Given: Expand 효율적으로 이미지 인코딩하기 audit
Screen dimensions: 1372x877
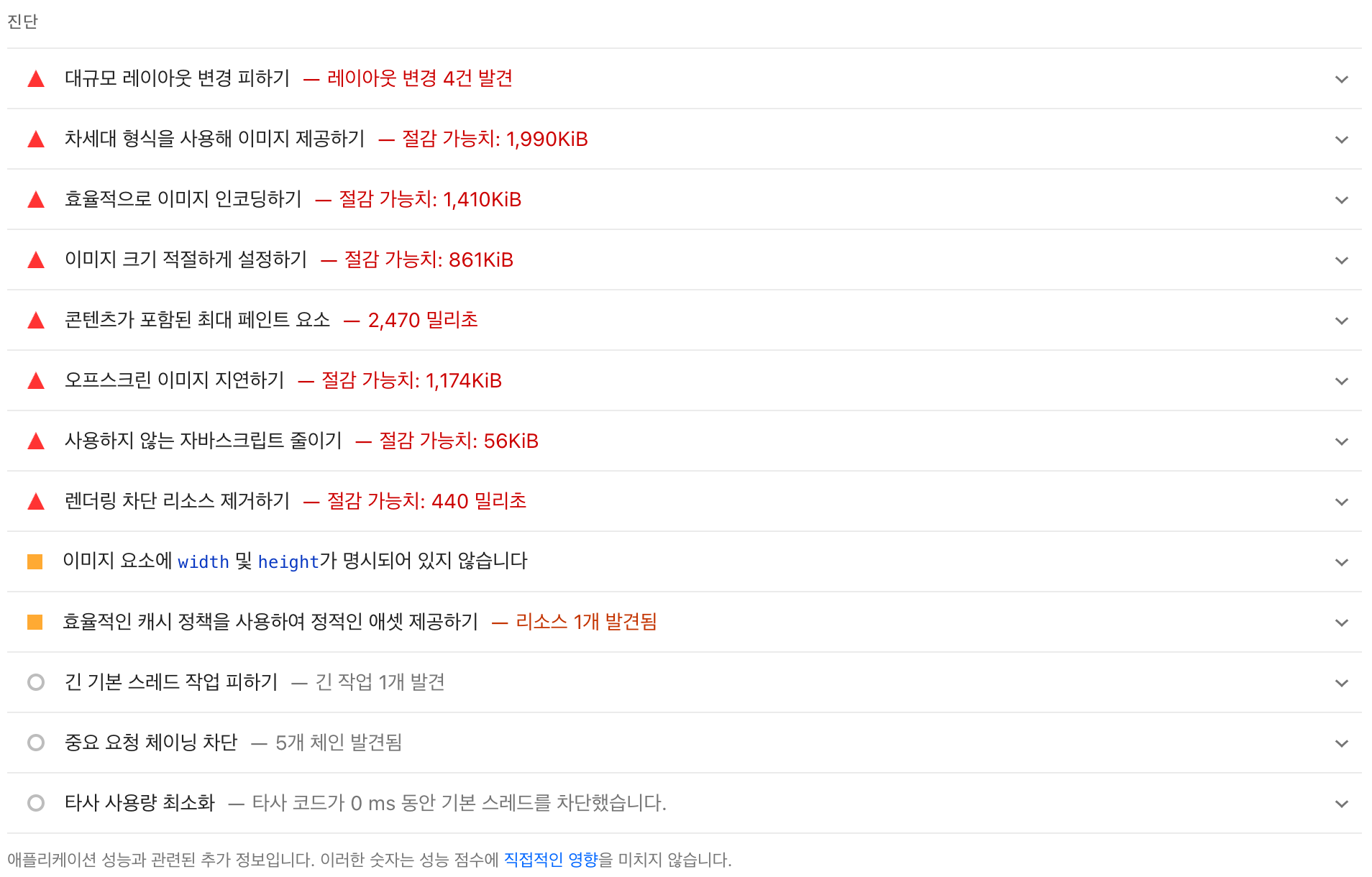Looking at the screenshot, I should (x=1341, y=200).
